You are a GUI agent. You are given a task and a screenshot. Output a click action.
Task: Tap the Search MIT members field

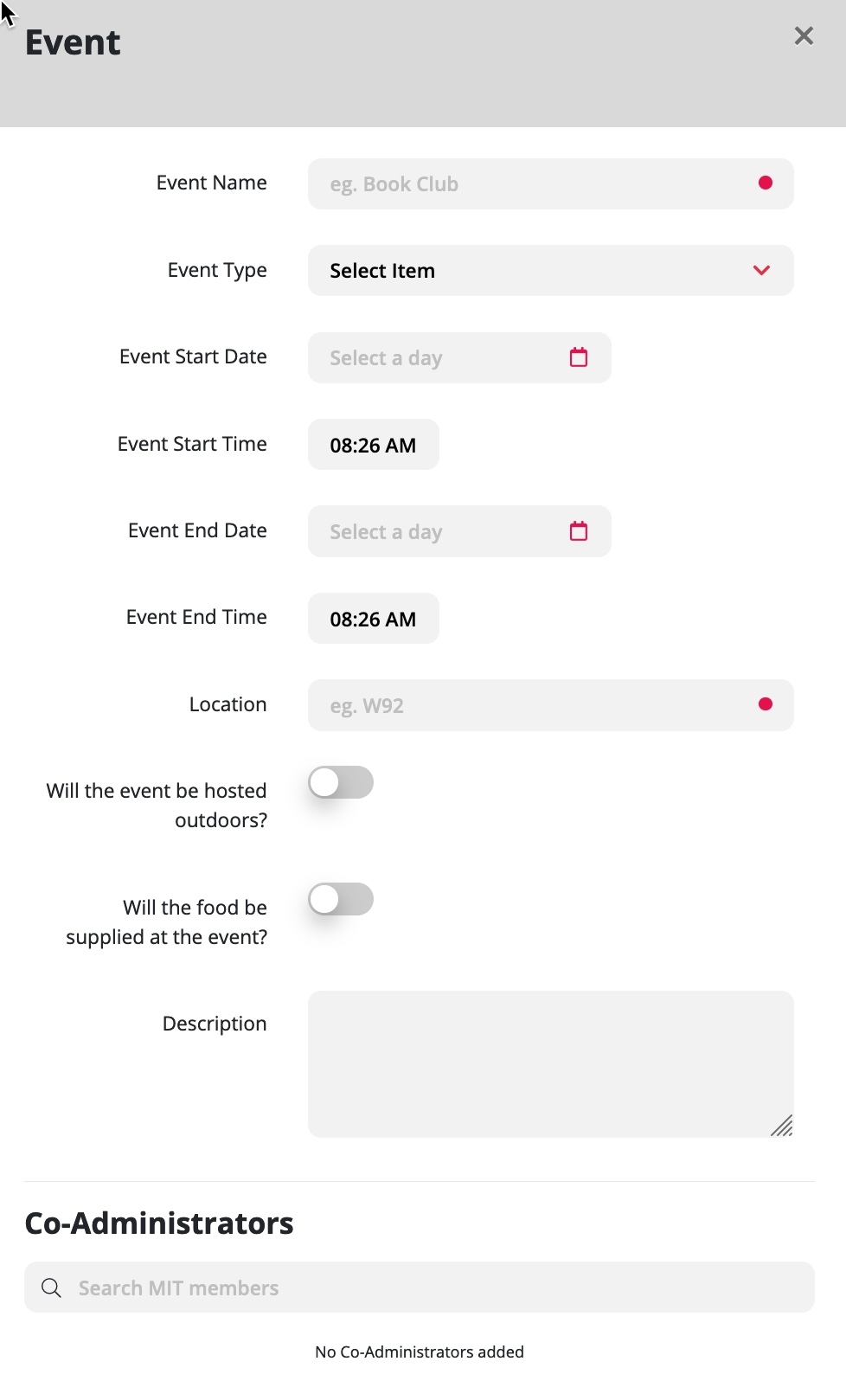tap(420, 1288)
